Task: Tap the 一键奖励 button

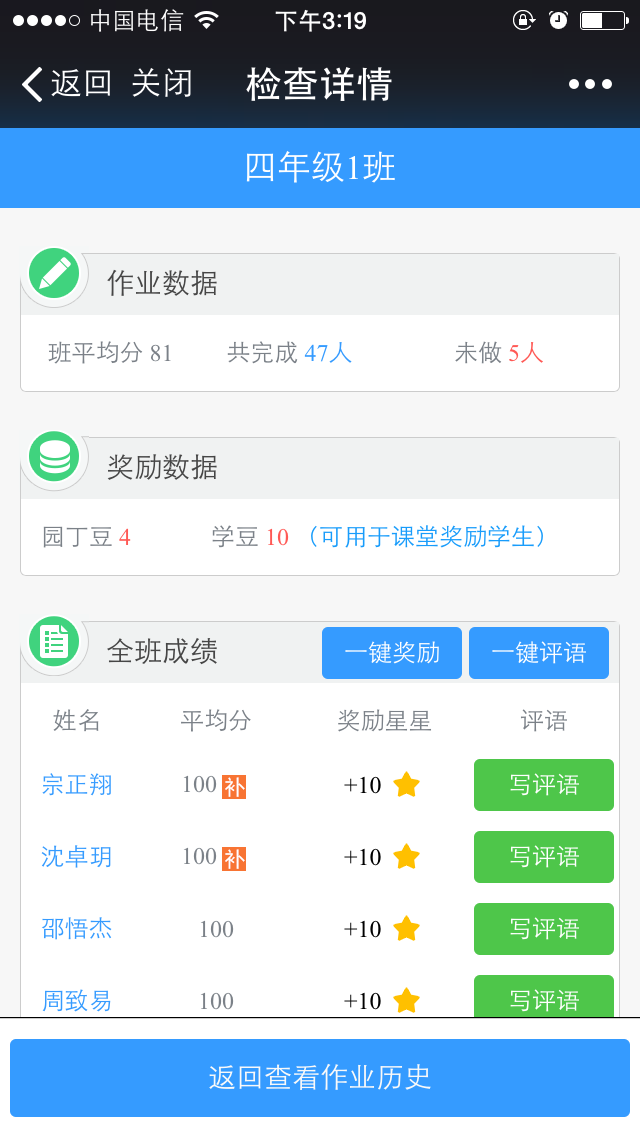Action: (391, 653)
